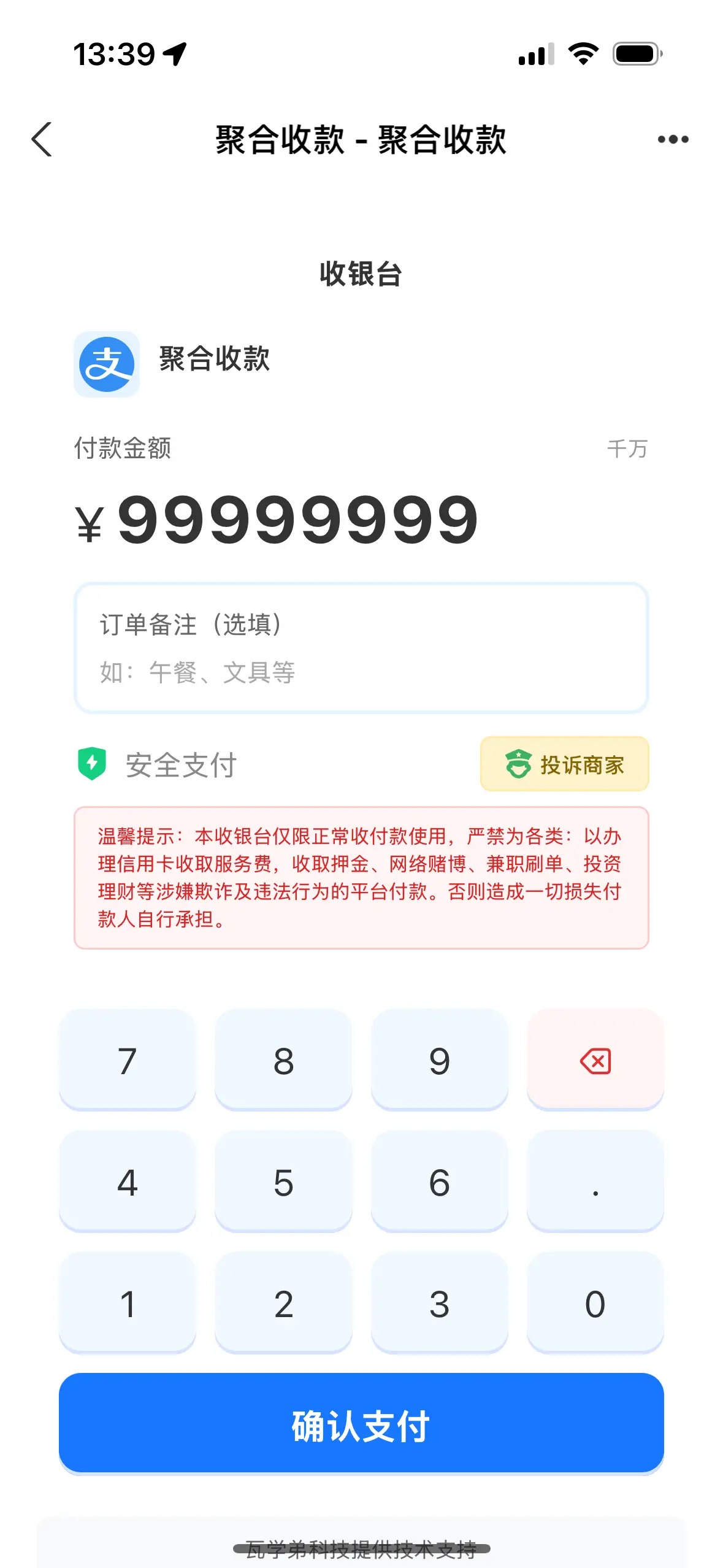Enter digit 6 on the keypad

pyautogui.click(x=439, y=1182)
